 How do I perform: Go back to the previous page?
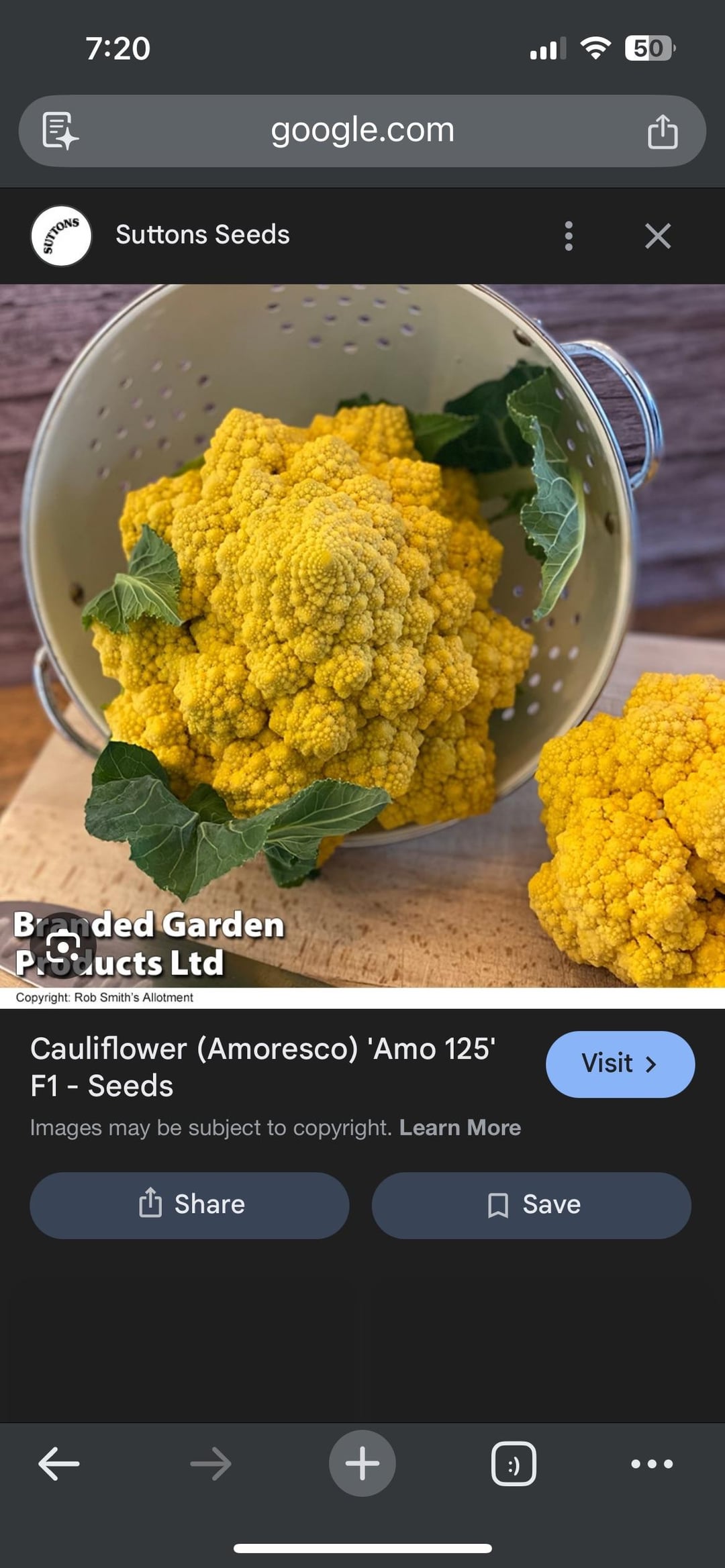(59, 1463)
